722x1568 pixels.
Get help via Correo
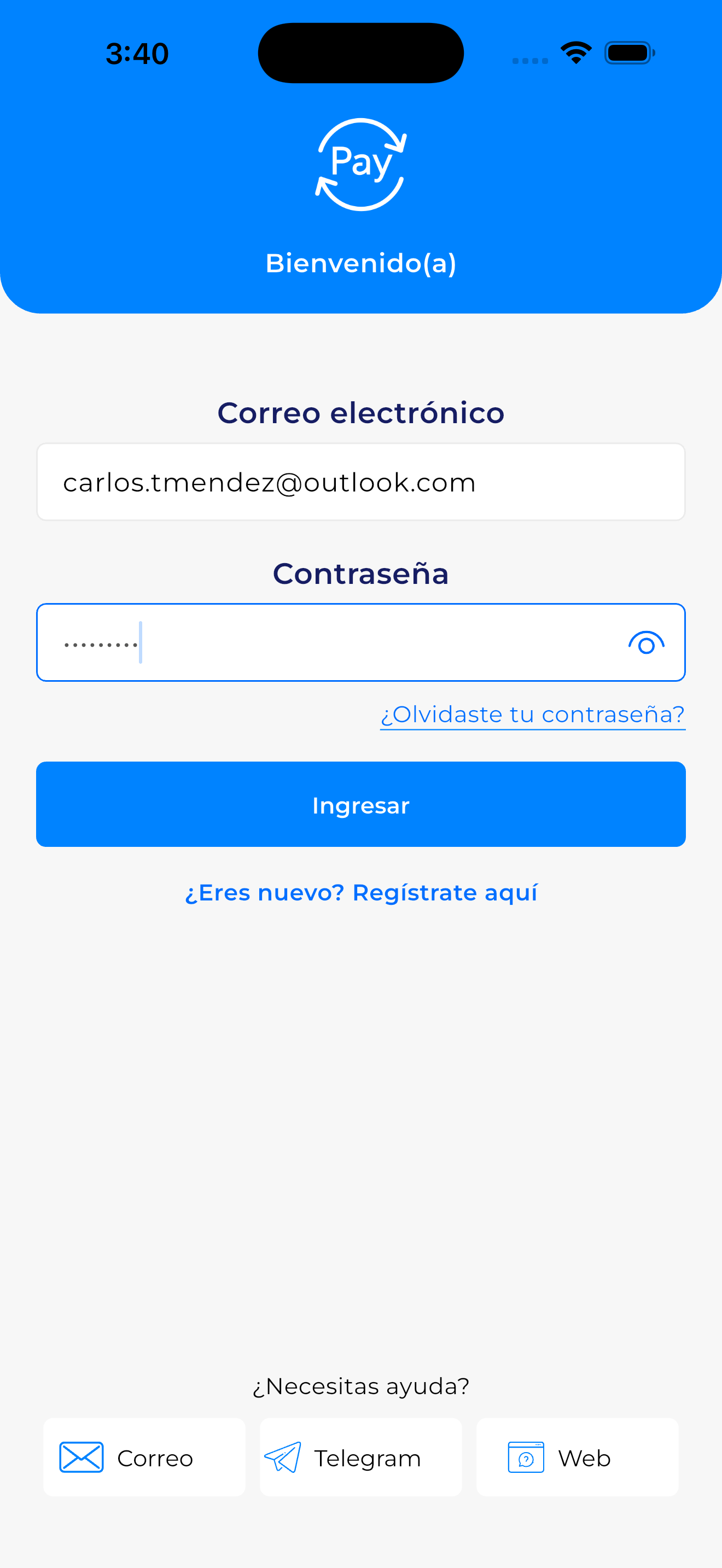[144, 1457]
